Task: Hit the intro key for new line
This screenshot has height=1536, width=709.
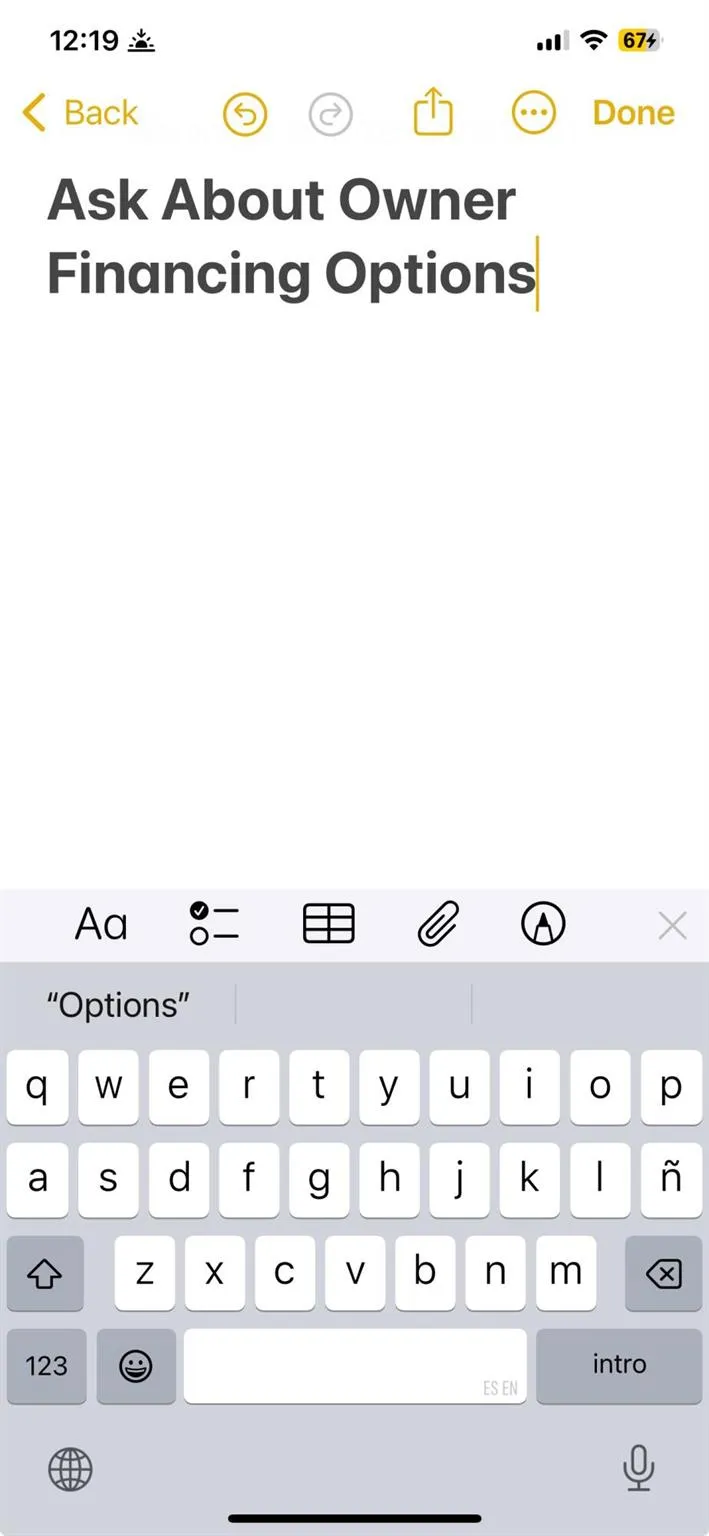Action: tap(618, 1365)
